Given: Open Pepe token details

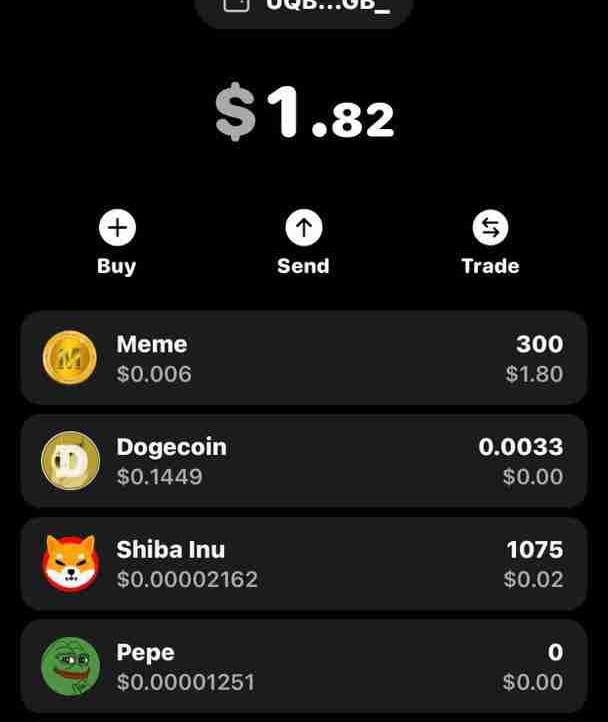Looking at the screenshot, I should click(x=303, y=666).
